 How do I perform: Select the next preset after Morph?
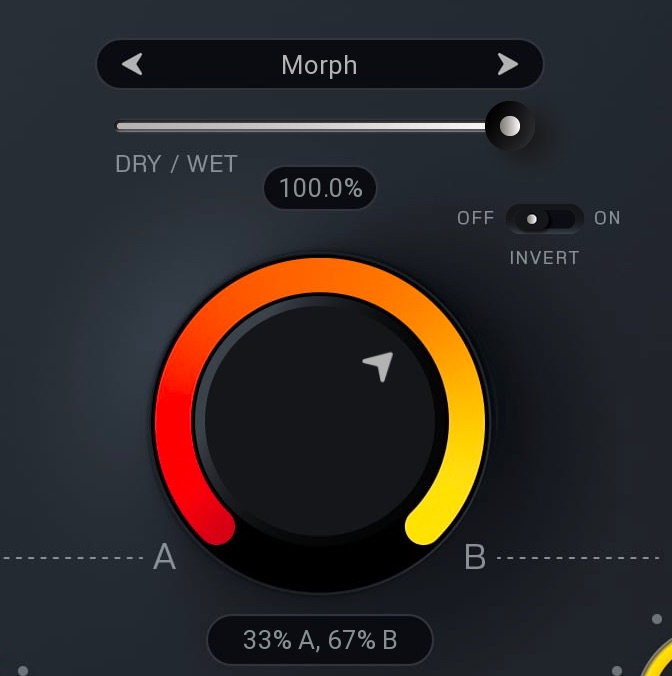point(507,65)
